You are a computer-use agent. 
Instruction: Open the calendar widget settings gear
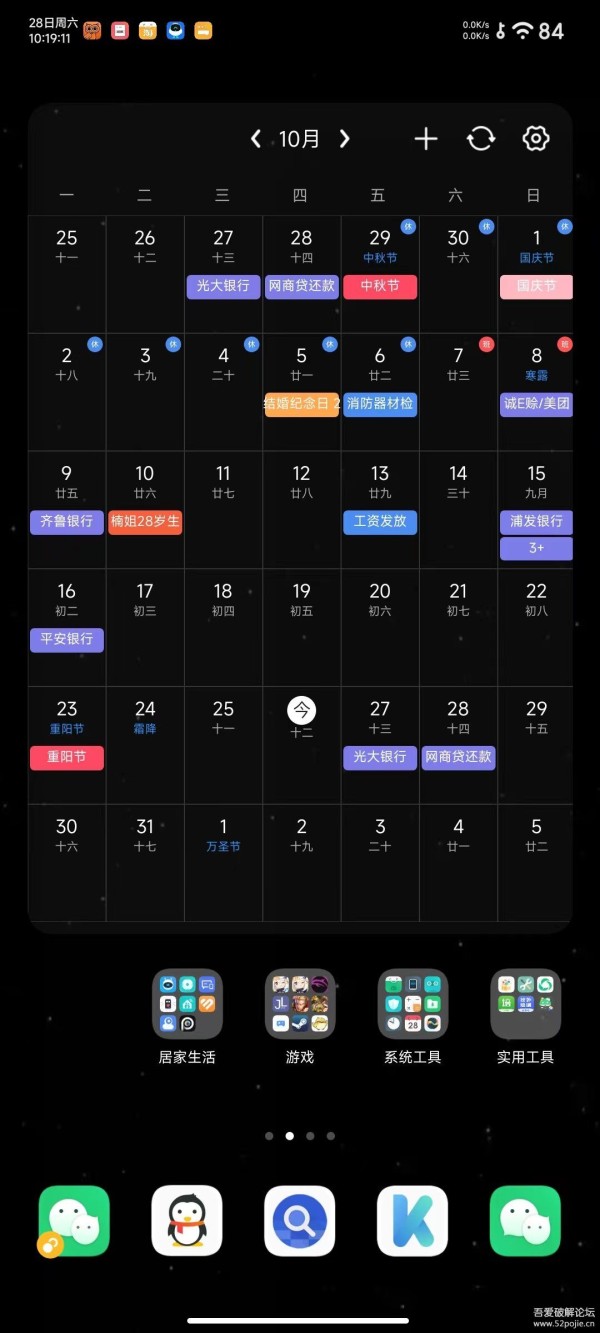click(536, 139)
